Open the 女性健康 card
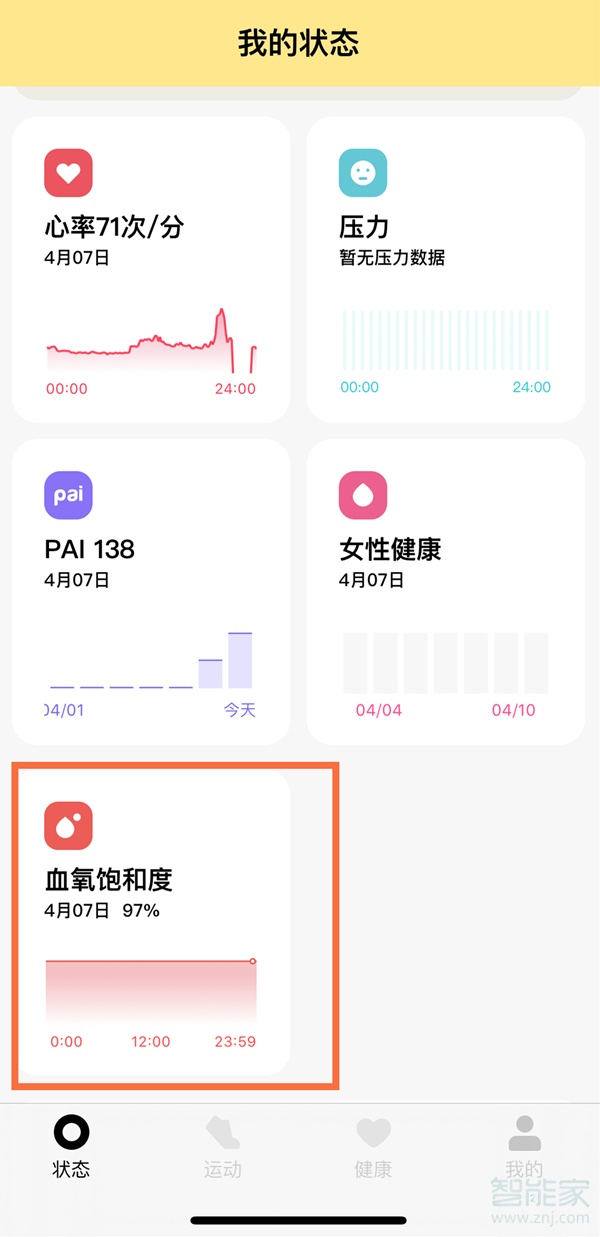600x1237 pixels. 445,592
